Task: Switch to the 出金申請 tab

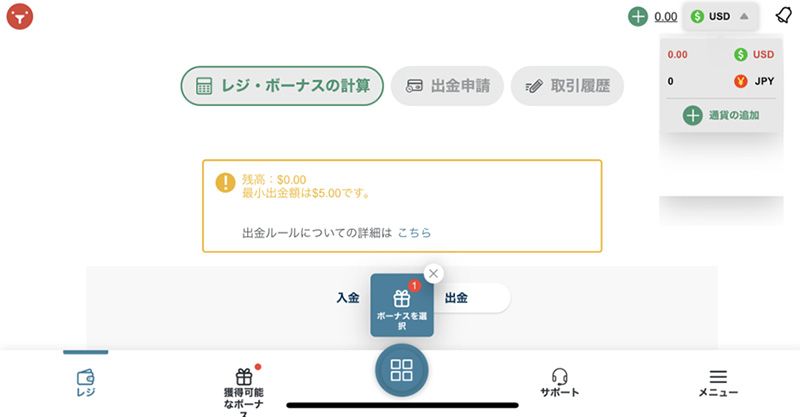Action: coord(447,86)
